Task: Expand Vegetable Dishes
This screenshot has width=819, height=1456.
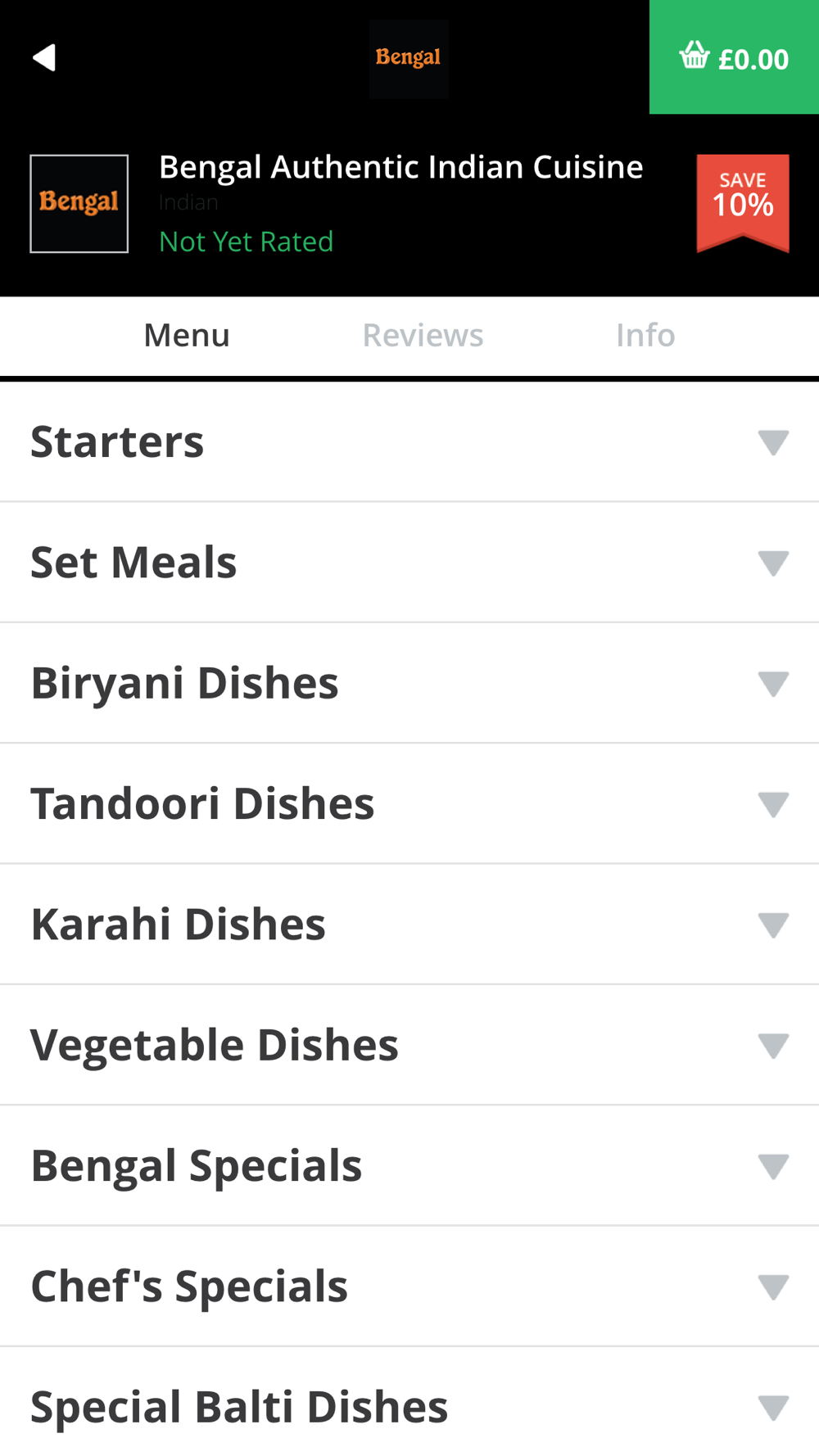Action: pos(409,1045)
